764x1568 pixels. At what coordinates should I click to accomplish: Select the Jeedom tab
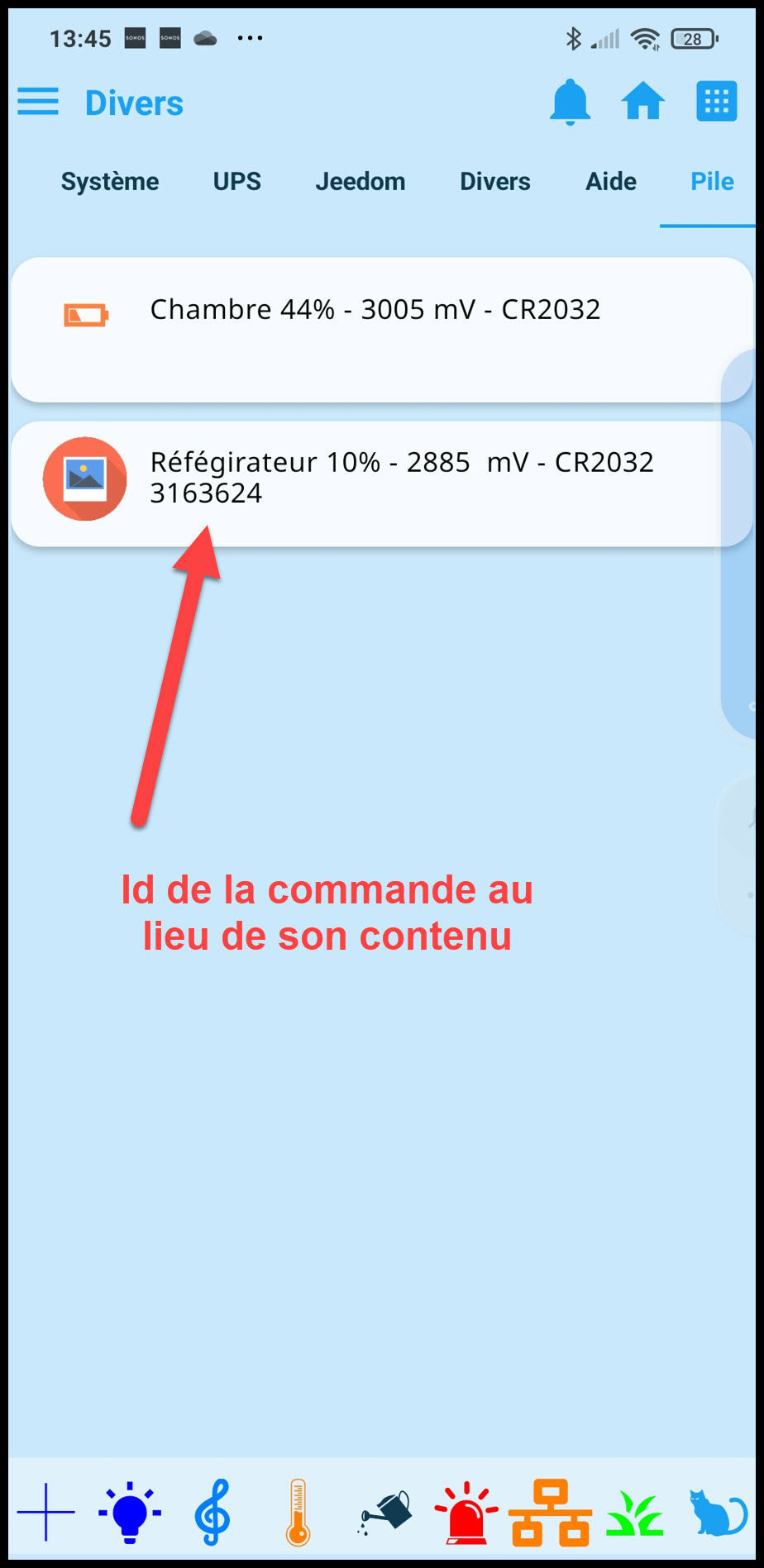click(x=361, y=182)
